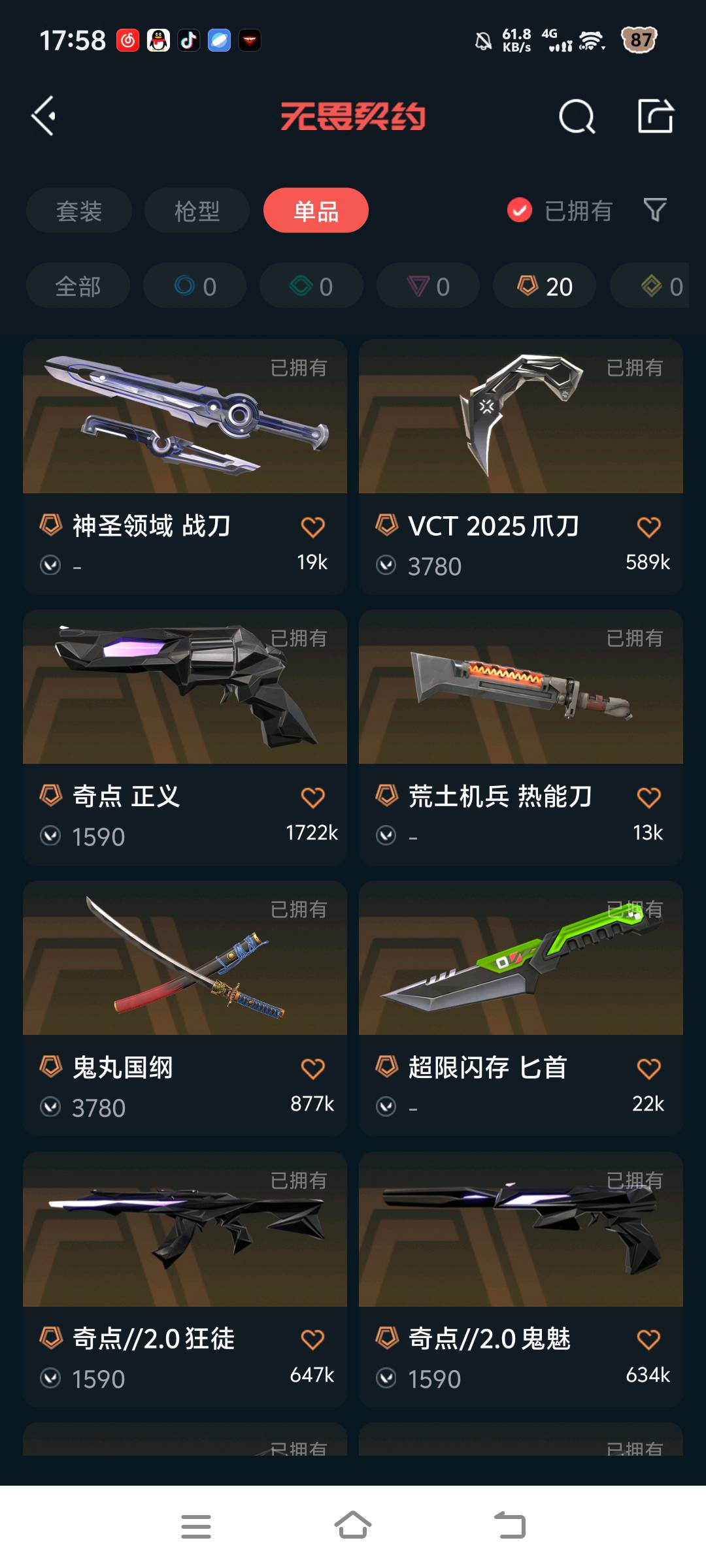Image resolution: width=706 pixels, height=1568 pixels.
Task: Open the funnel filter icon
Action: click(x=655, y=210)
